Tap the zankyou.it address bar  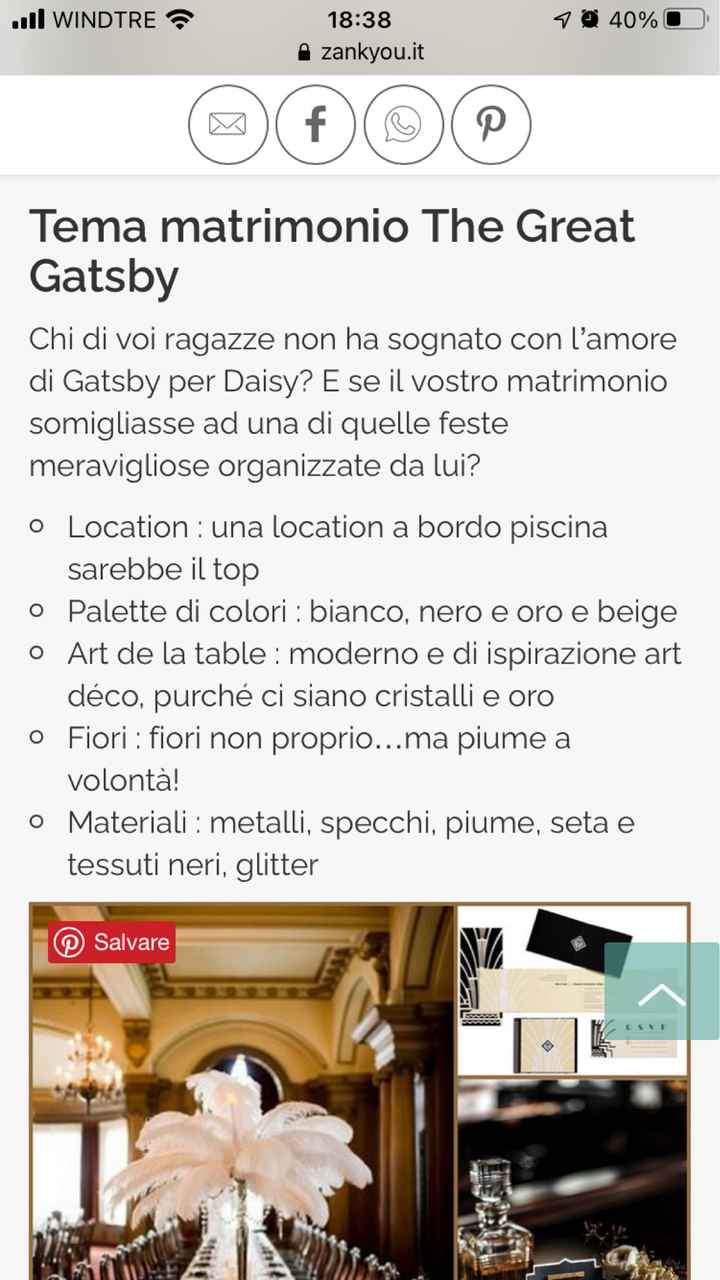click(360, 52)
